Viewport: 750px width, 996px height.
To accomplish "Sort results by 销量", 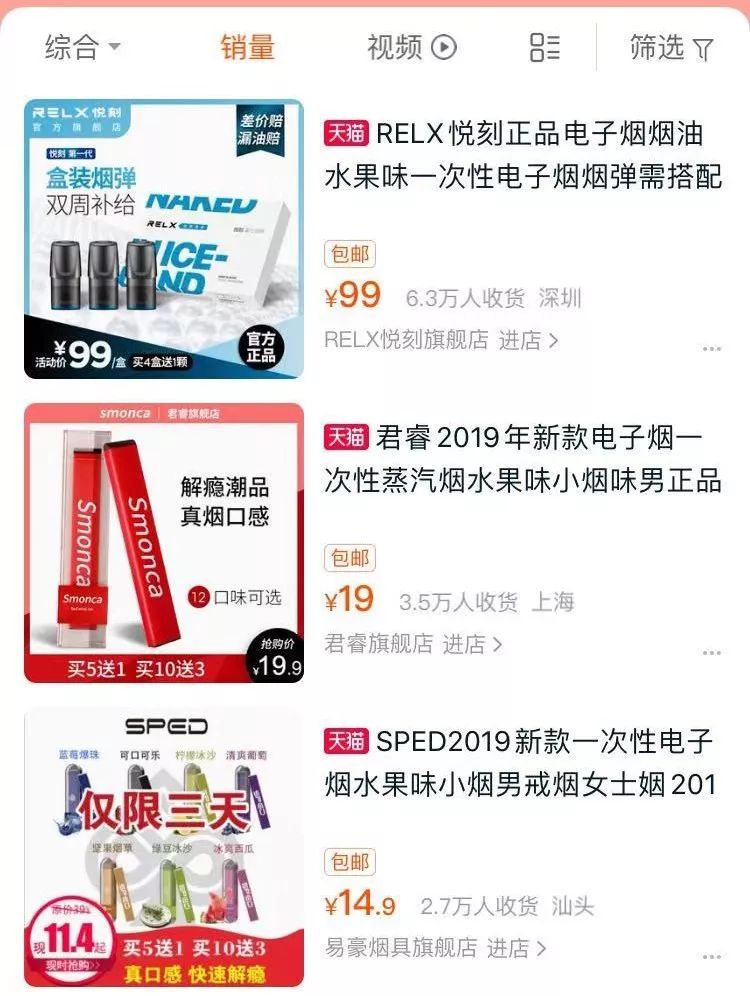I will (x=247, y=47).
